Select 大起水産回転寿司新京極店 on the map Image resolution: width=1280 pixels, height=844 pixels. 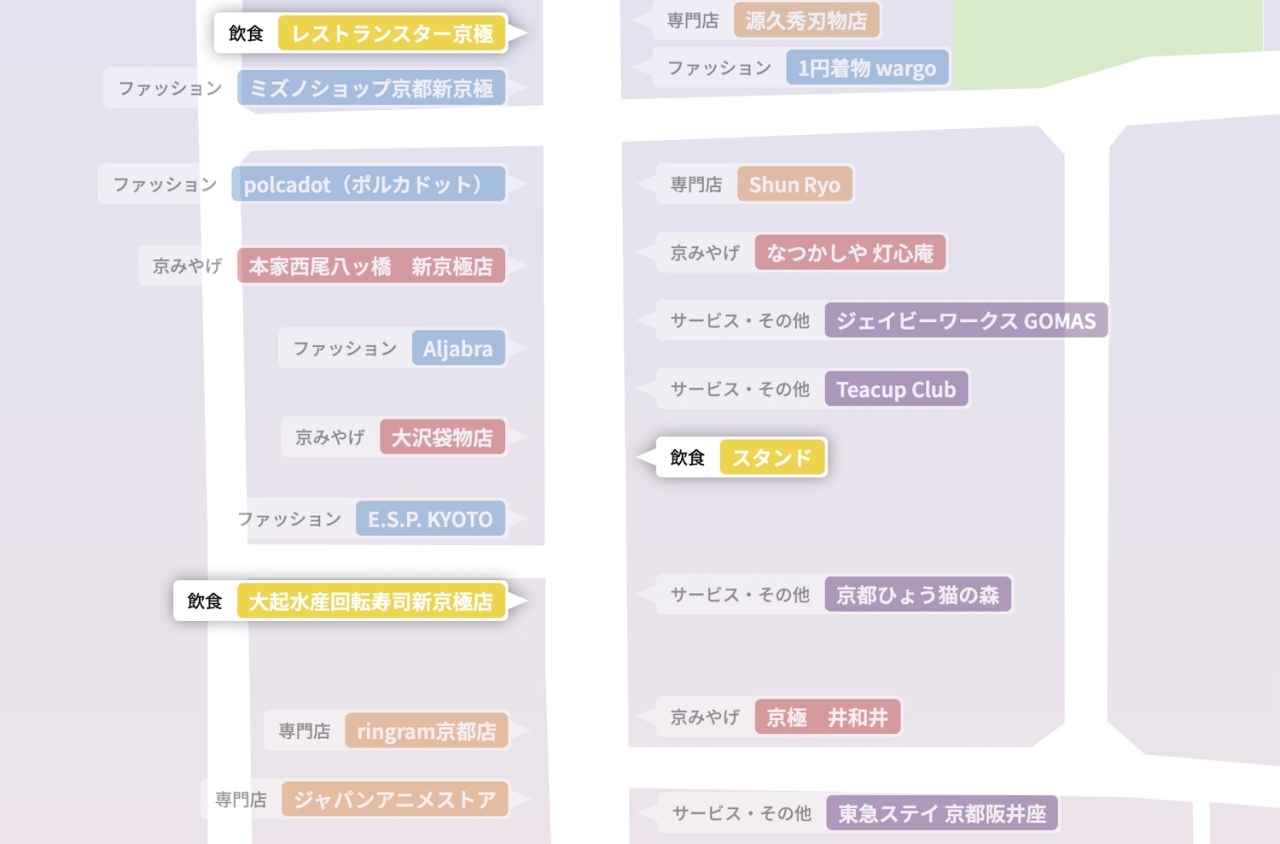(371, 602)
